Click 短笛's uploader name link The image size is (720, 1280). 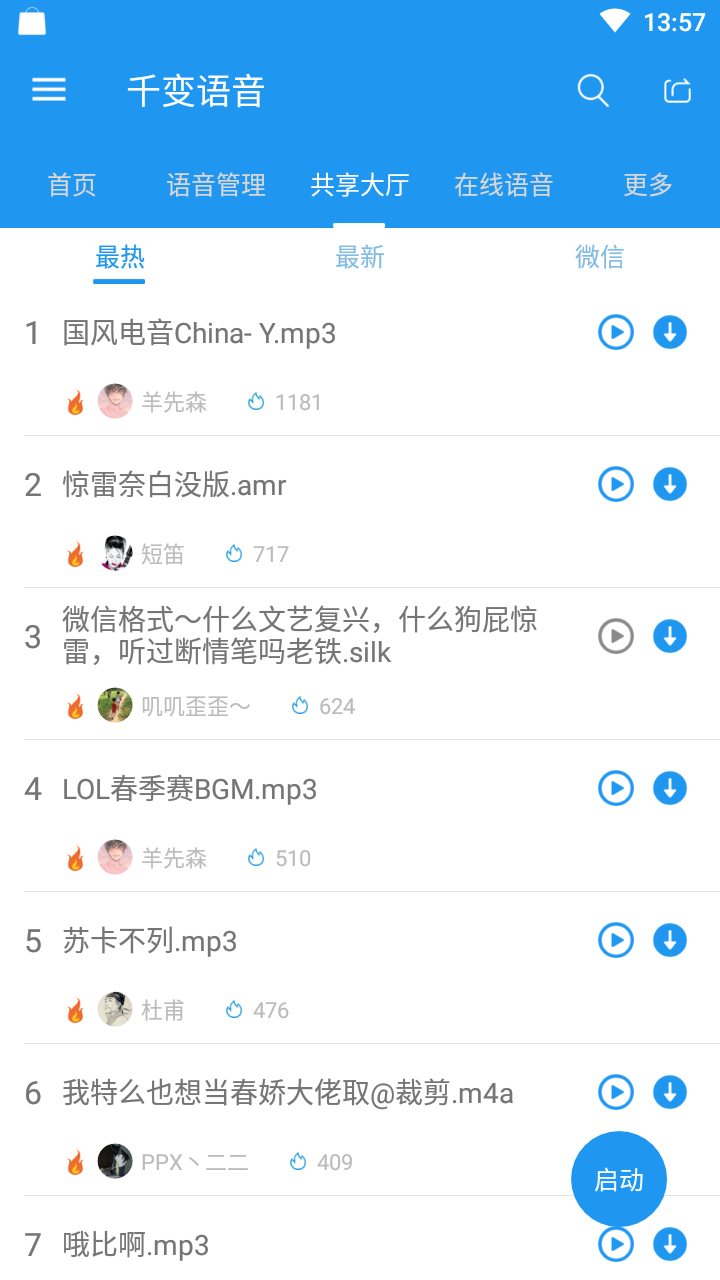pyautogui.click(x=162, y=554)
